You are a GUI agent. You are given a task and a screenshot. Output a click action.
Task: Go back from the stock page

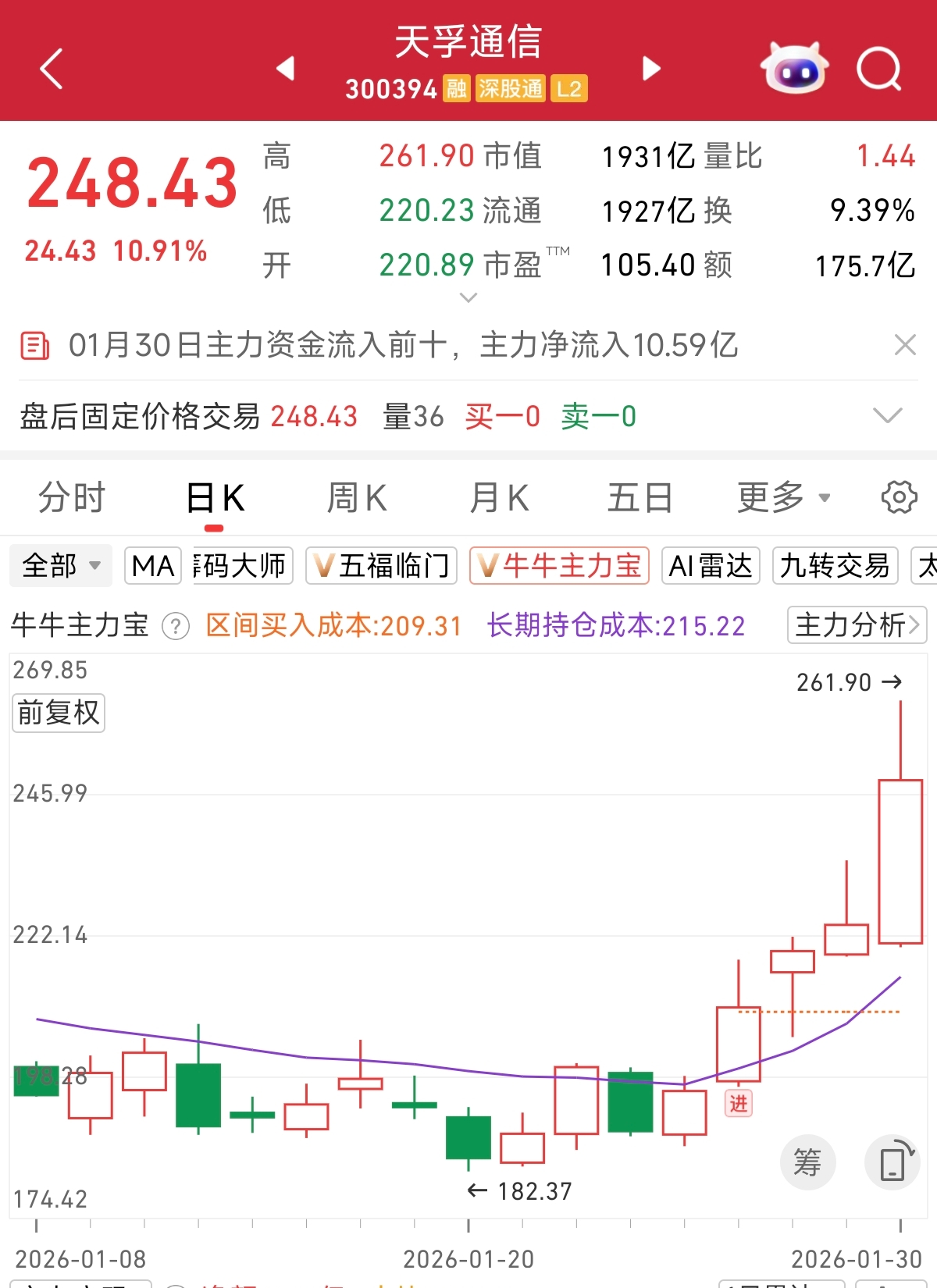click(52, 69)
